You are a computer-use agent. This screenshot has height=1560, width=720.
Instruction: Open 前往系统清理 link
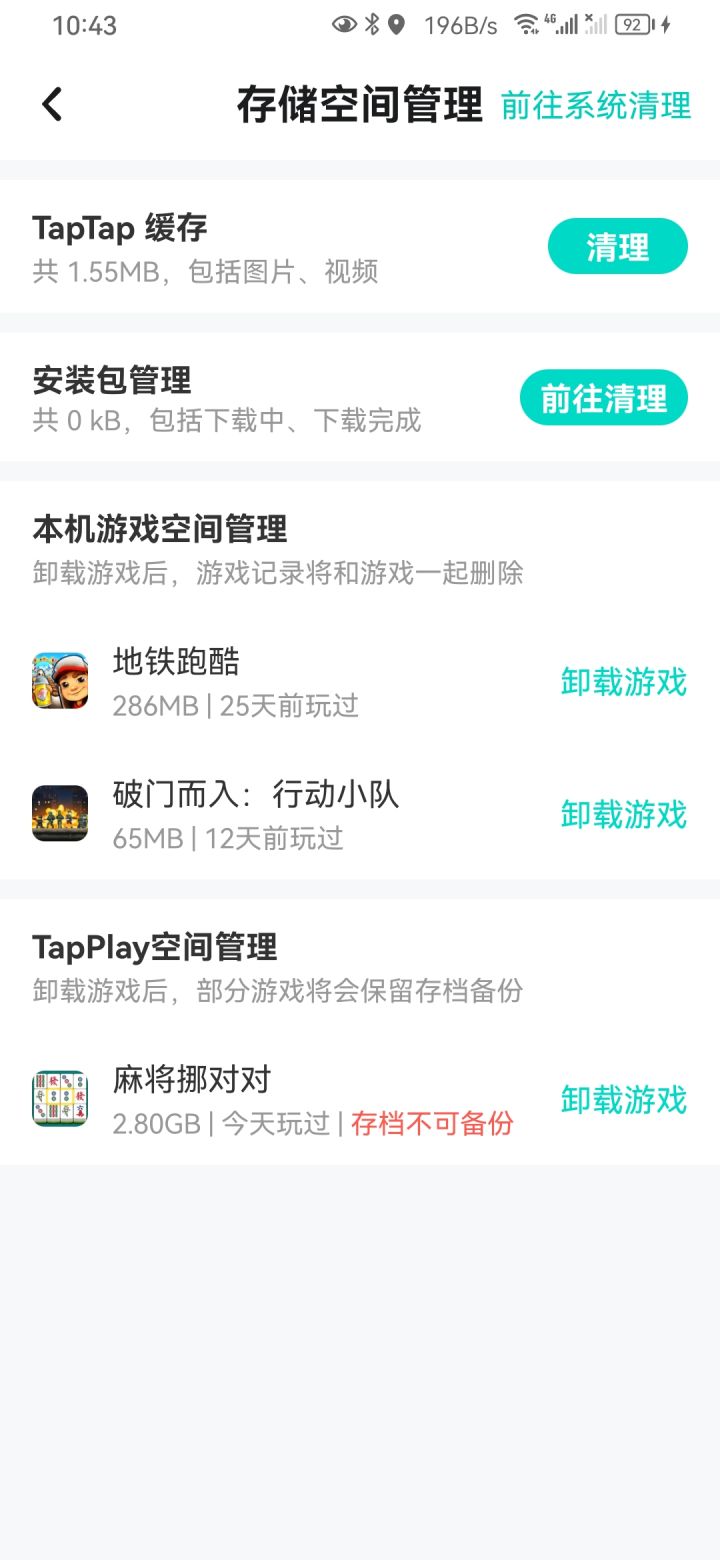coord(596,105)
